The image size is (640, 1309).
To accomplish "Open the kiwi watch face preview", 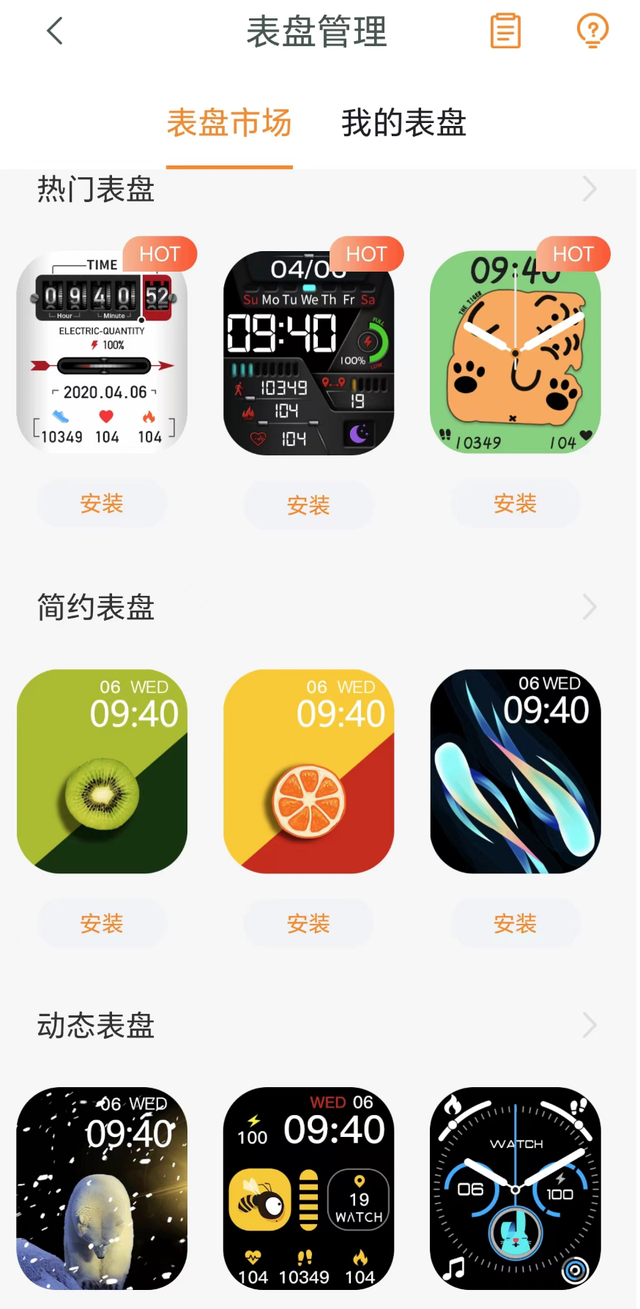I will point(102,771).
